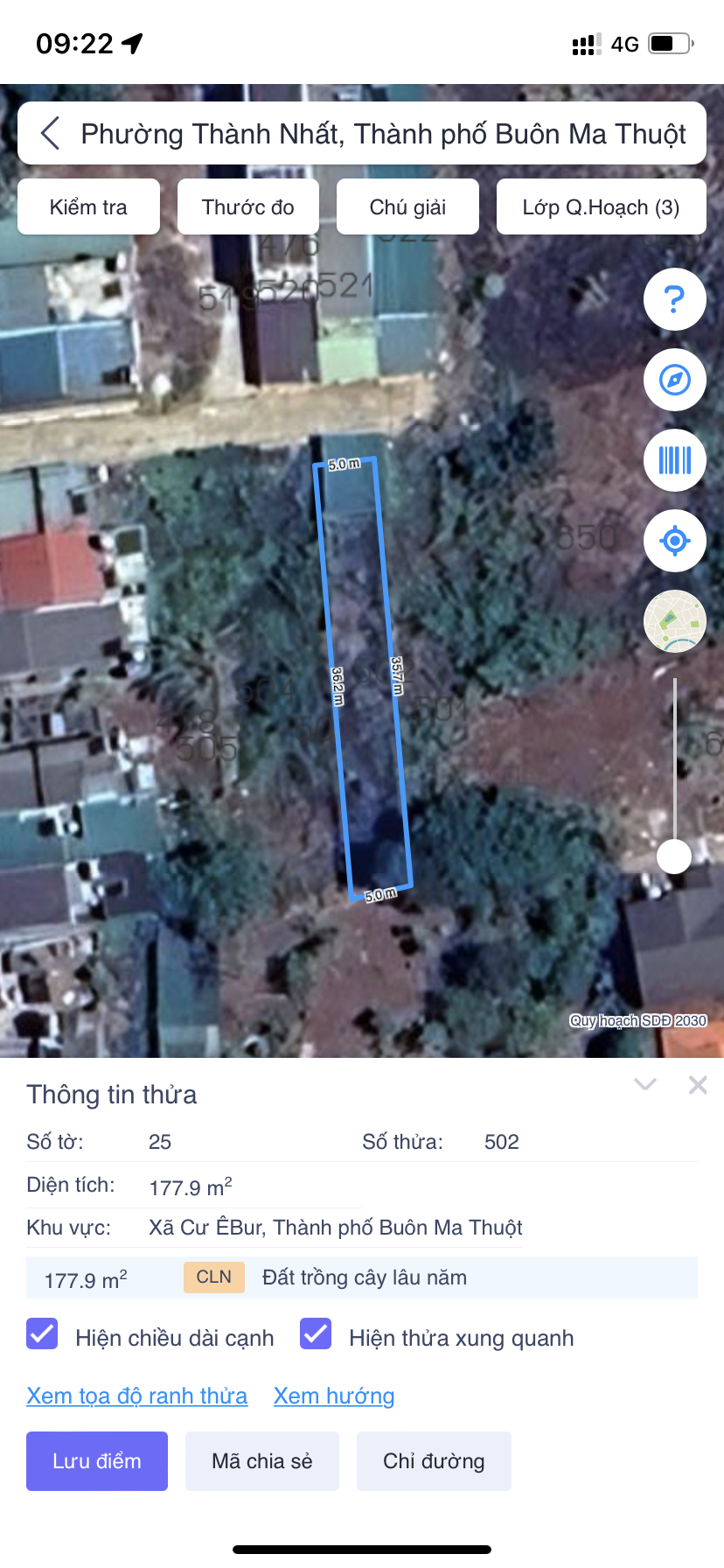This screenshot has height=1568, width=724.
Task: Tap the Lưu điểm button
Action: pos(97,1461)
